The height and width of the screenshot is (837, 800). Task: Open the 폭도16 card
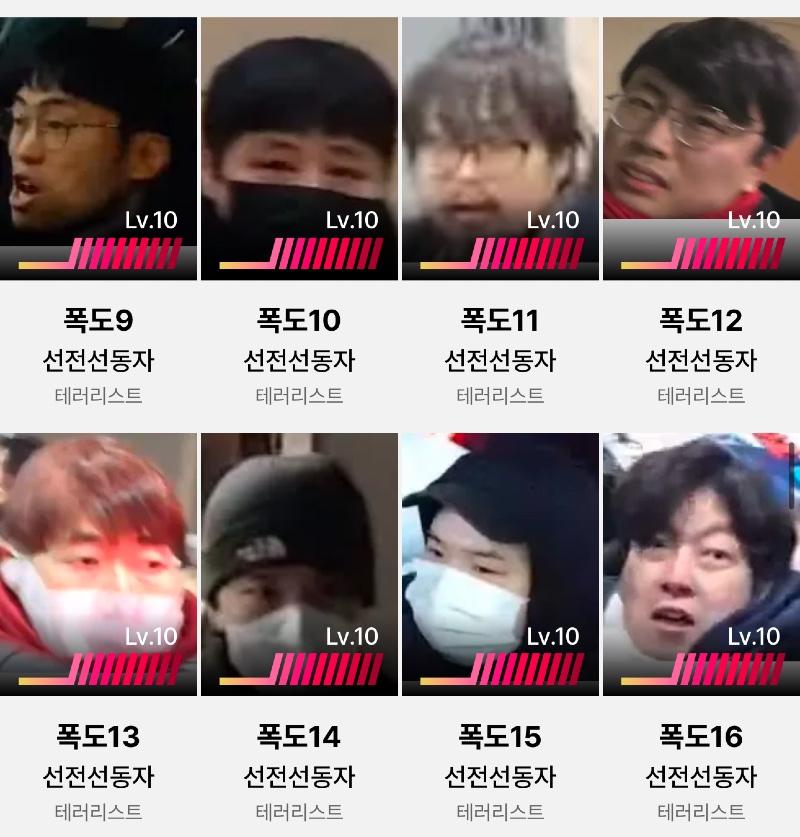pos(700,565)
